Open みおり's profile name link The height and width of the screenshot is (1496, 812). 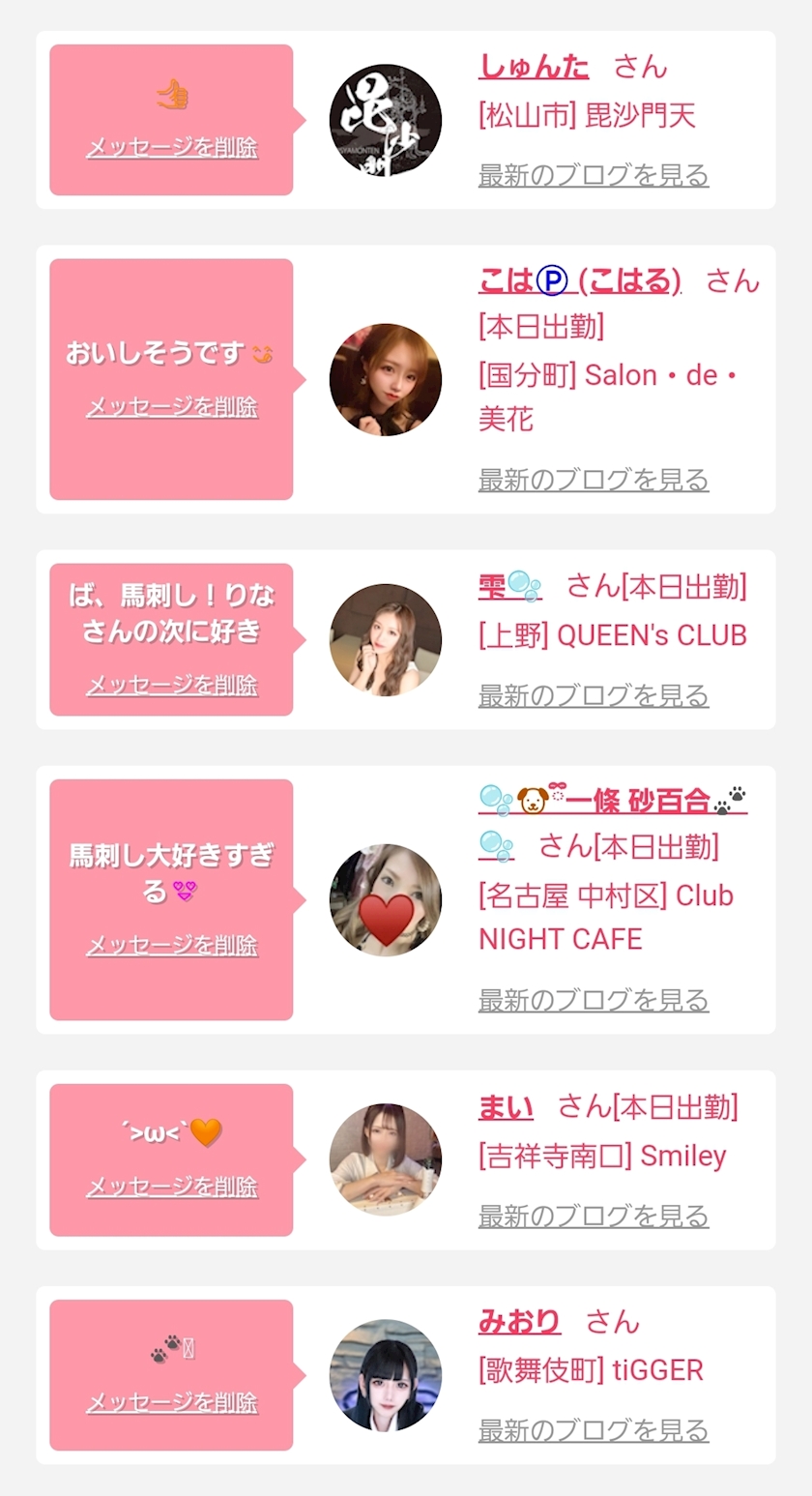pos(519,1322)
